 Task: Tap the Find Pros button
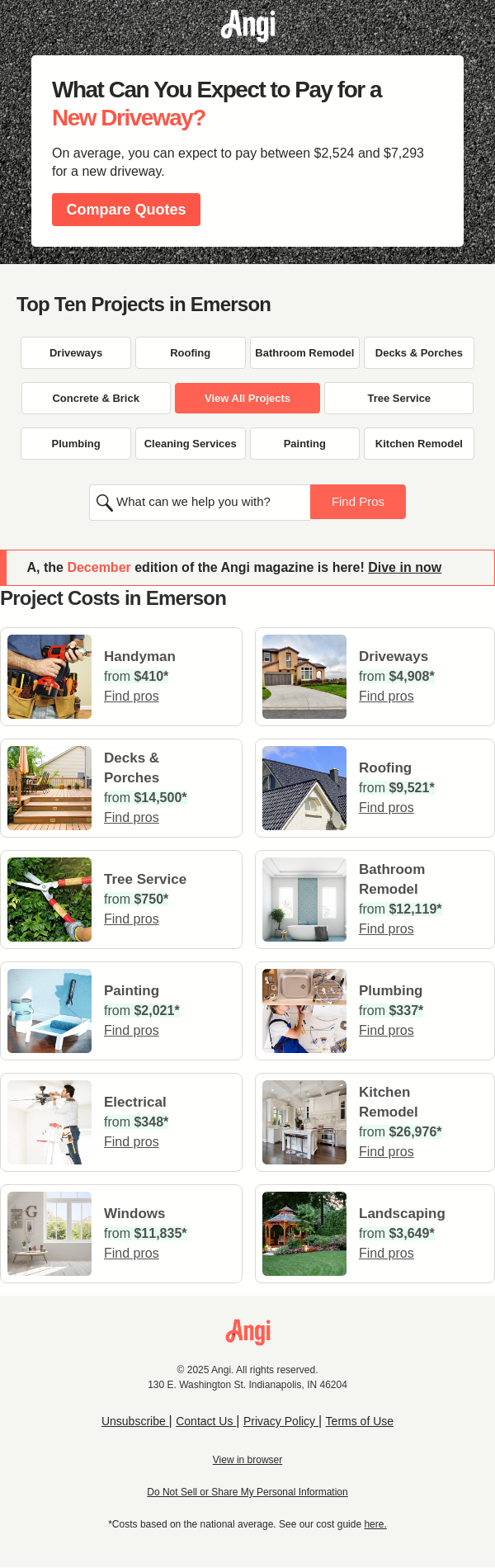pos(357,502)
